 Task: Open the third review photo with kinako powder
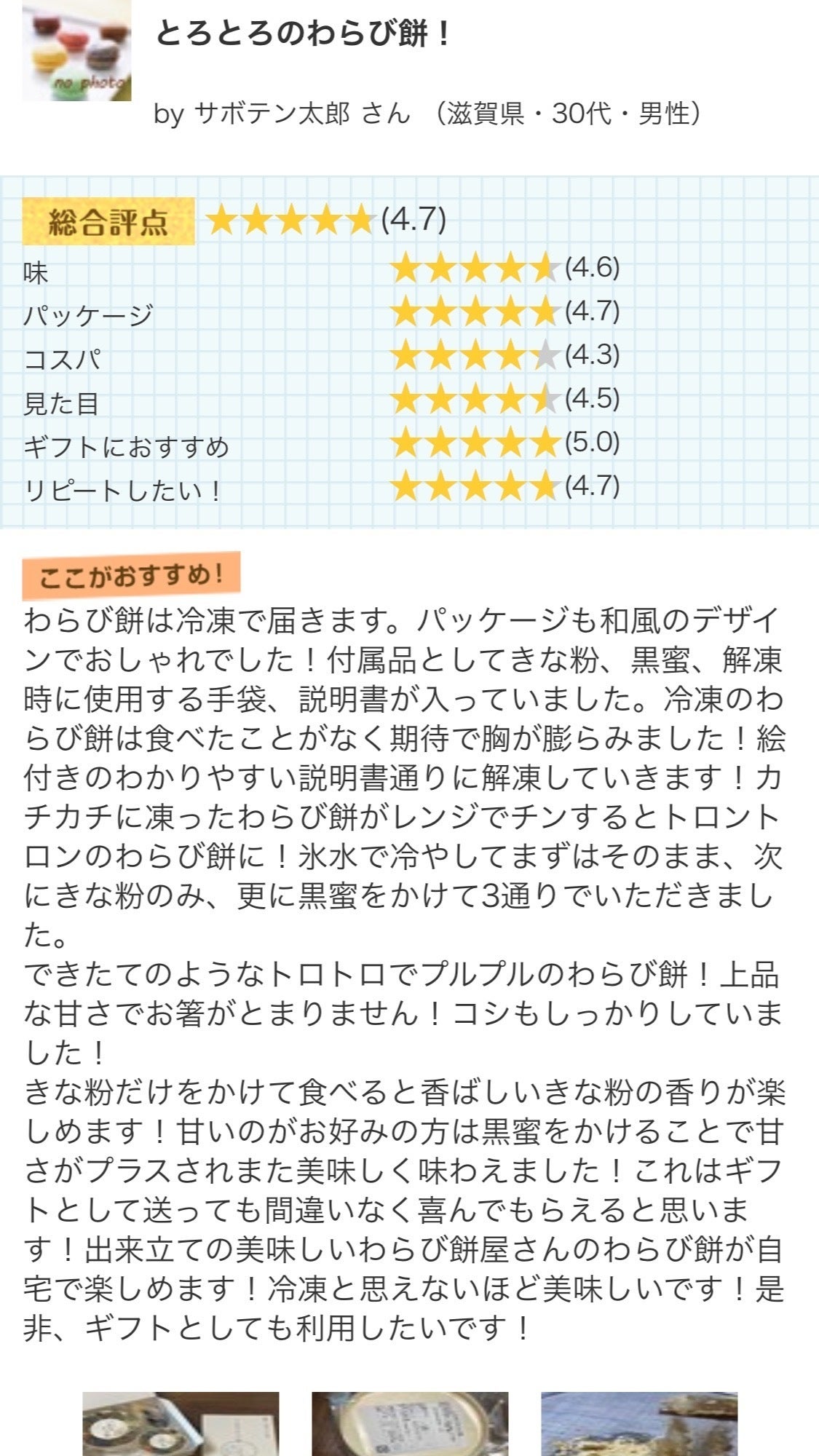[638, 1423]
